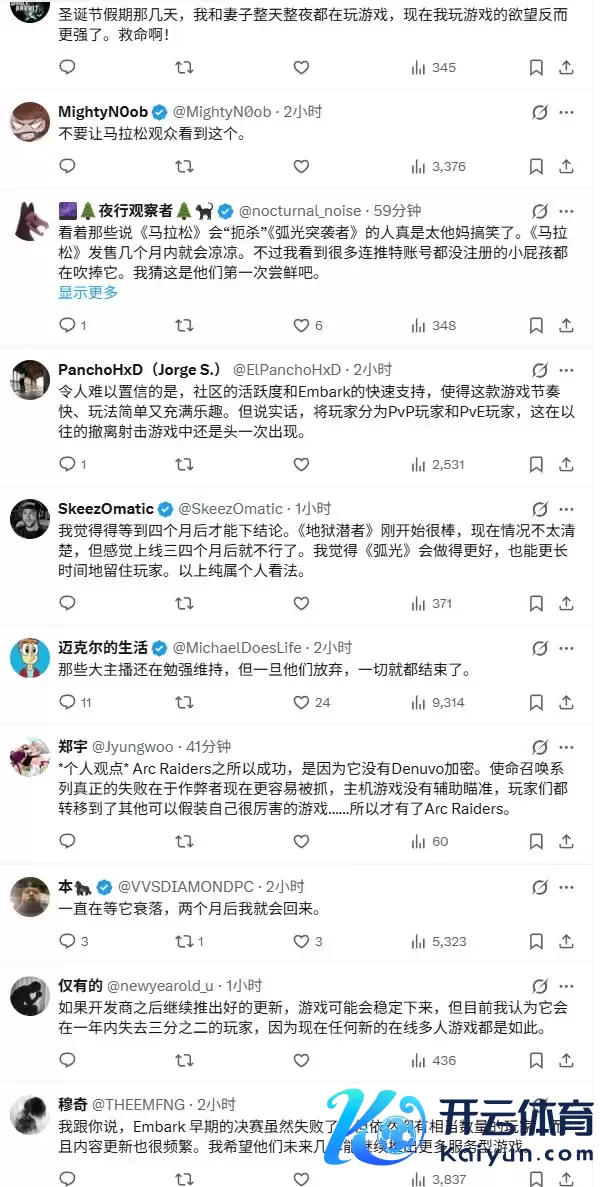This screenshot has width=609, height=1187.
Task: Open @THEEMFNG profile from 穆奇's reply
Action: coord(142,1104)
